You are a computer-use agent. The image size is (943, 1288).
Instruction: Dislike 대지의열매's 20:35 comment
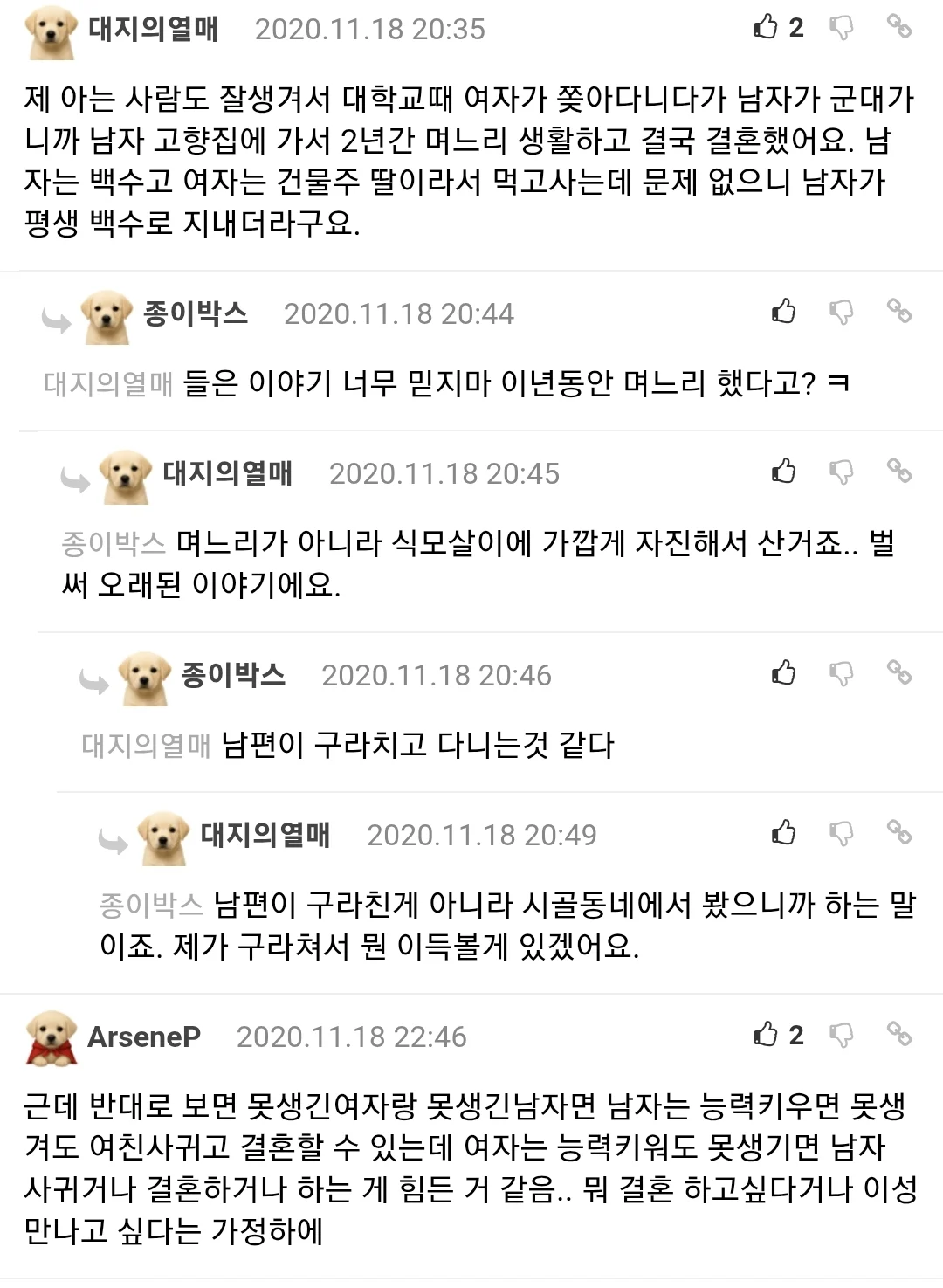(x=841, y=27)
